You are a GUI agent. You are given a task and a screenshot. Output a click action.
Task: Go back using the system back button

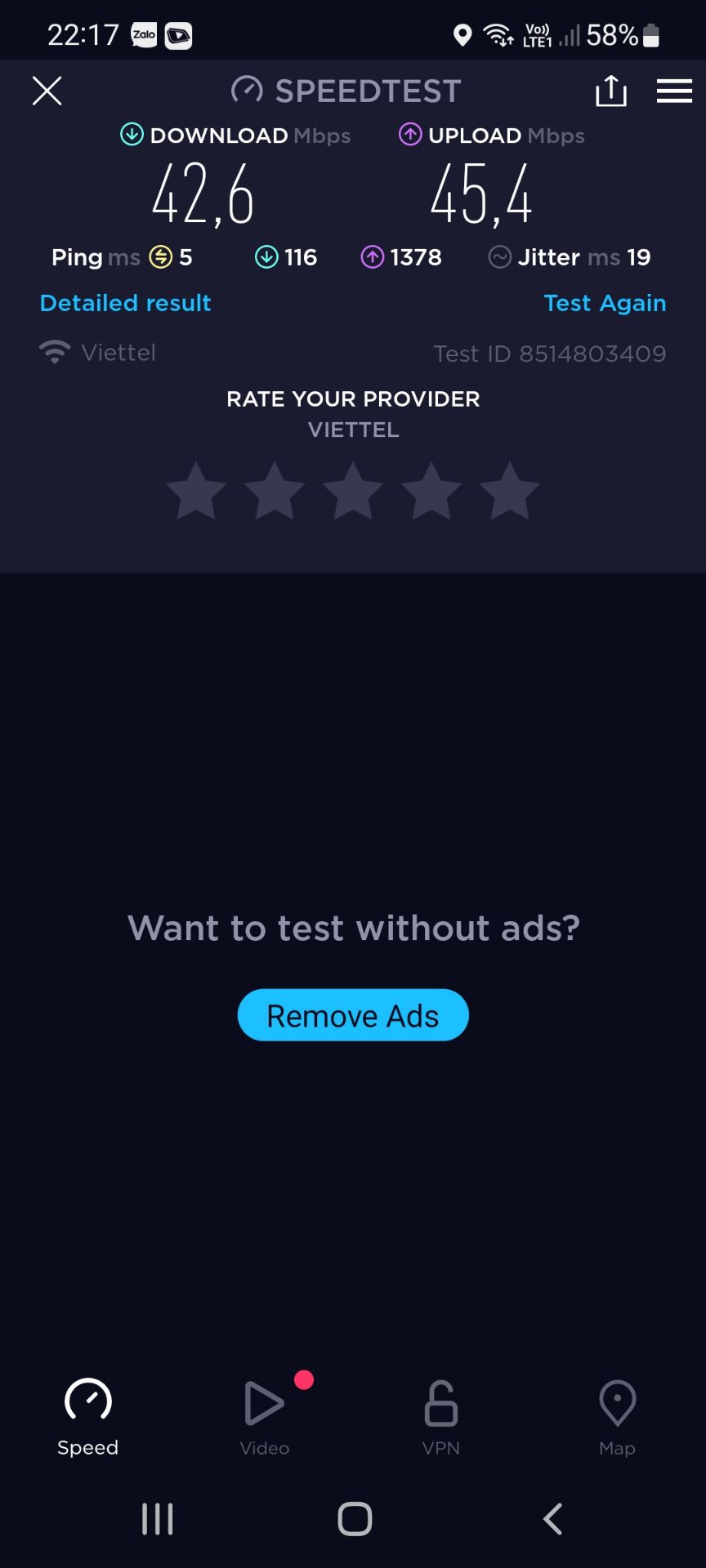click(x=553, y=1519)
